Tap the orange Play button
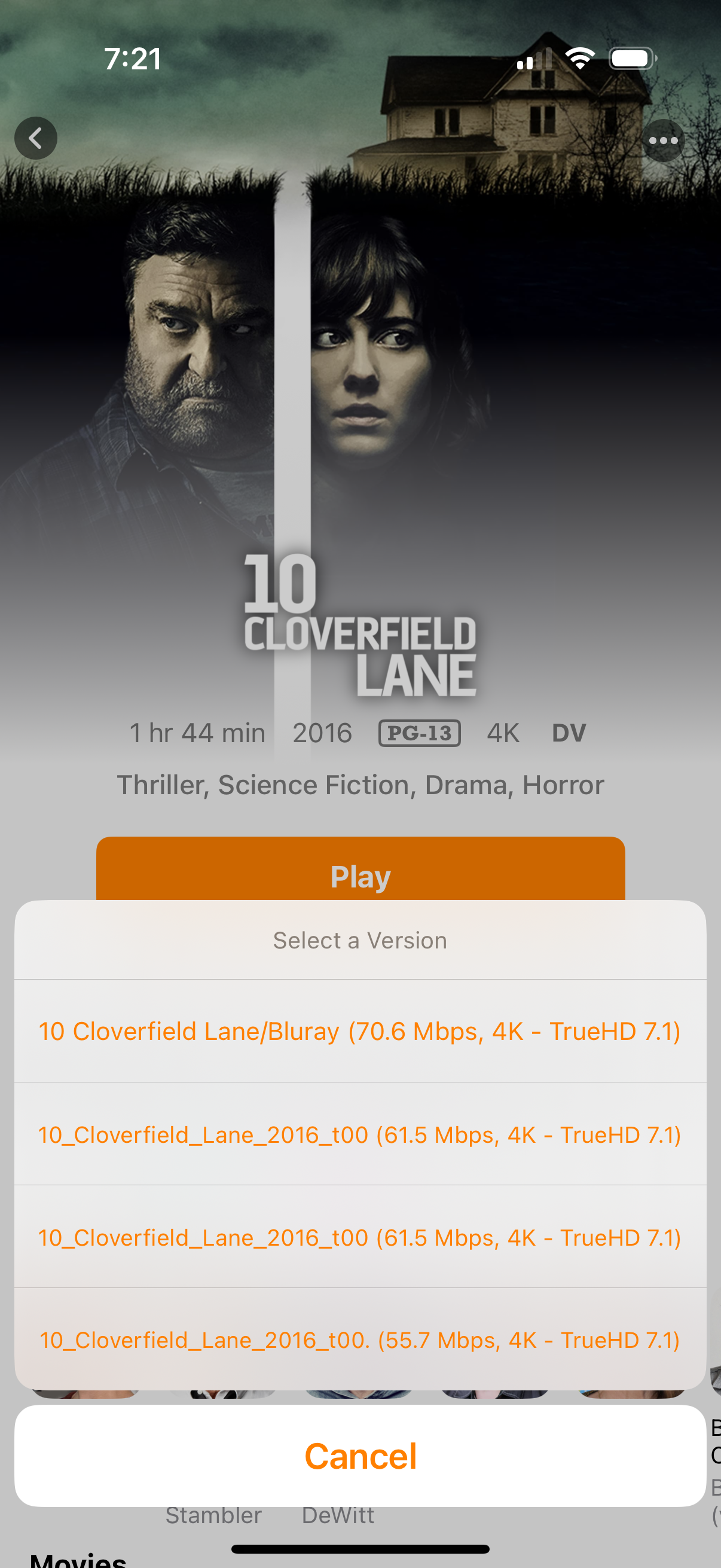721x1568 pixels. click(x=360, y=870)
